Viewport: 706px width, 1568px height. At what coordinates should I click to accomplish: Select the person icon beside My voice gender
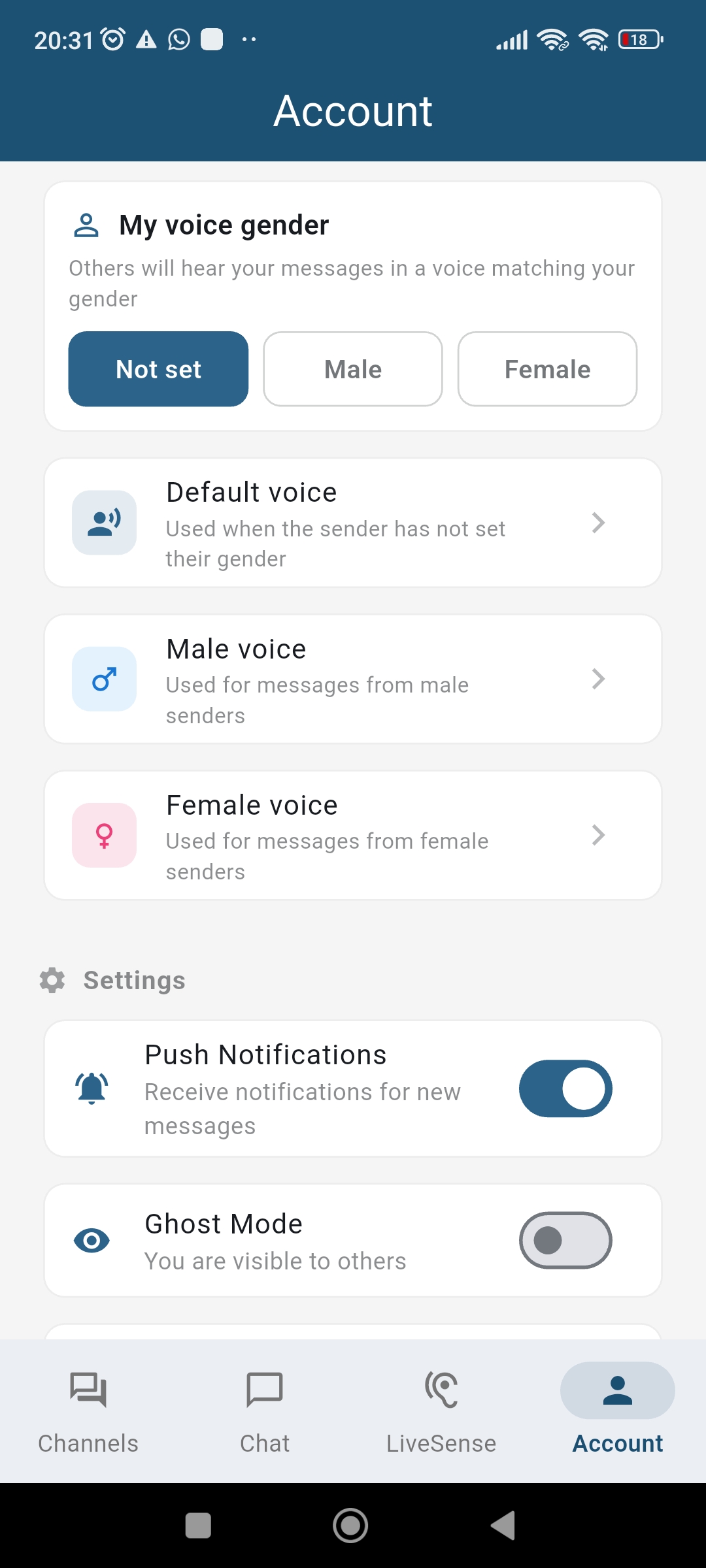click(86, 225)
